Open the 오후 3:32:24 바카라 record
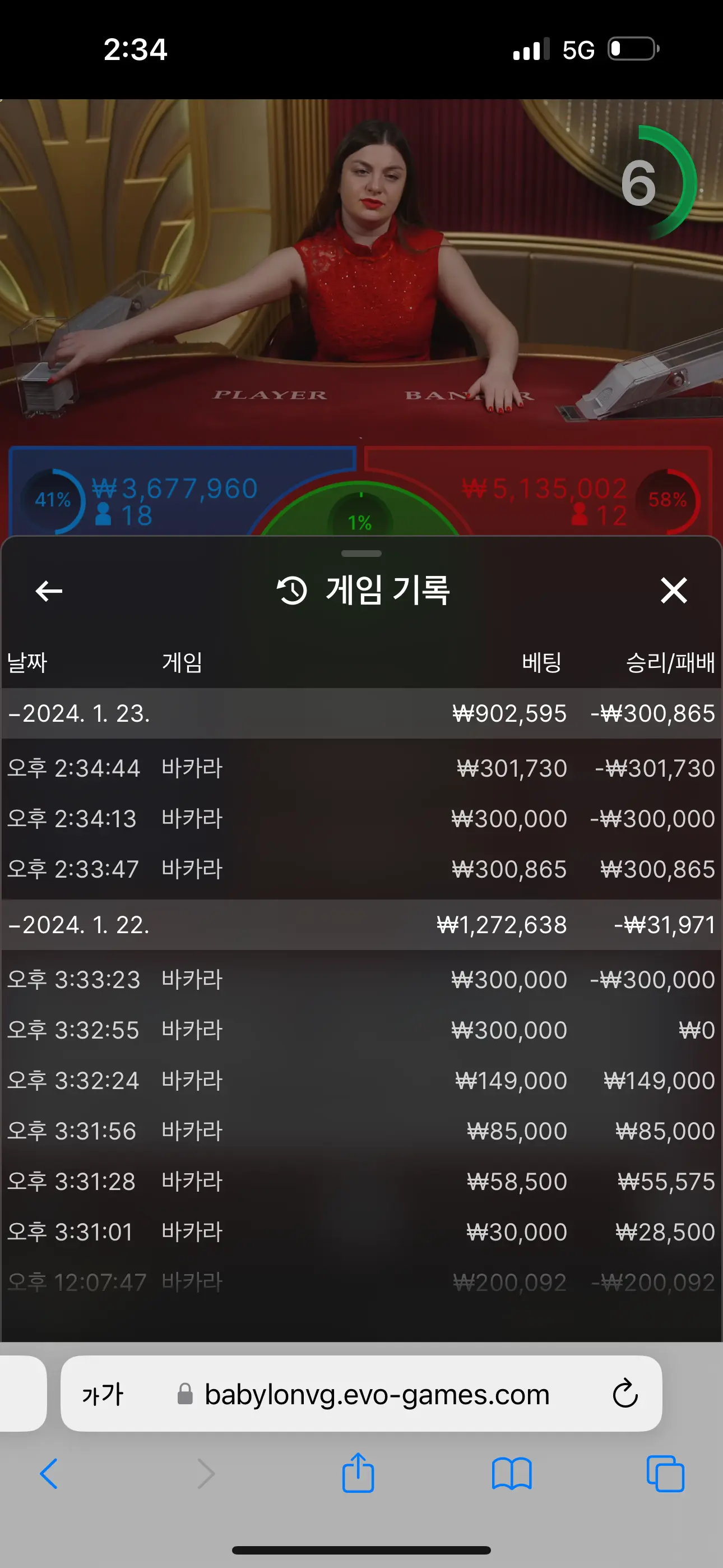The image size is (723, 1568). pyautogui.click(x=361, y=1081)
